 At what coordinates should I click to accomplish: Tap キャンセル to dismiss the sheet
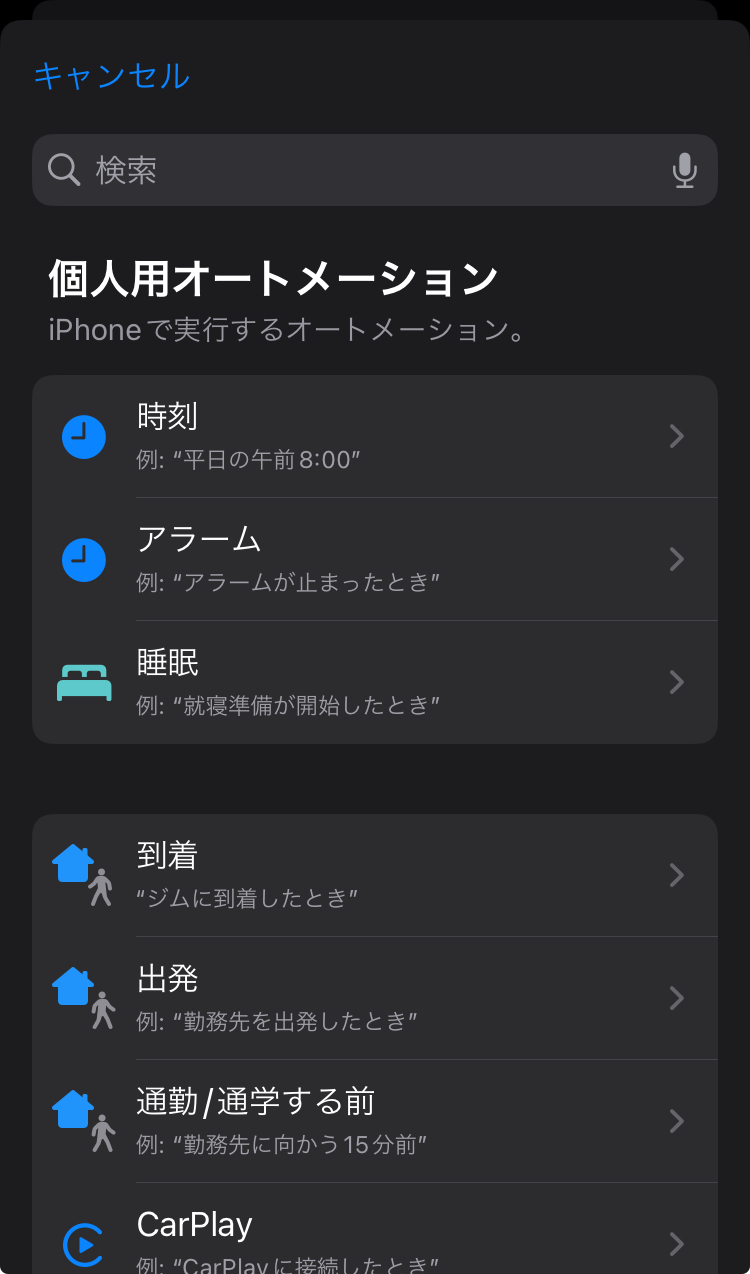point(111,76)
